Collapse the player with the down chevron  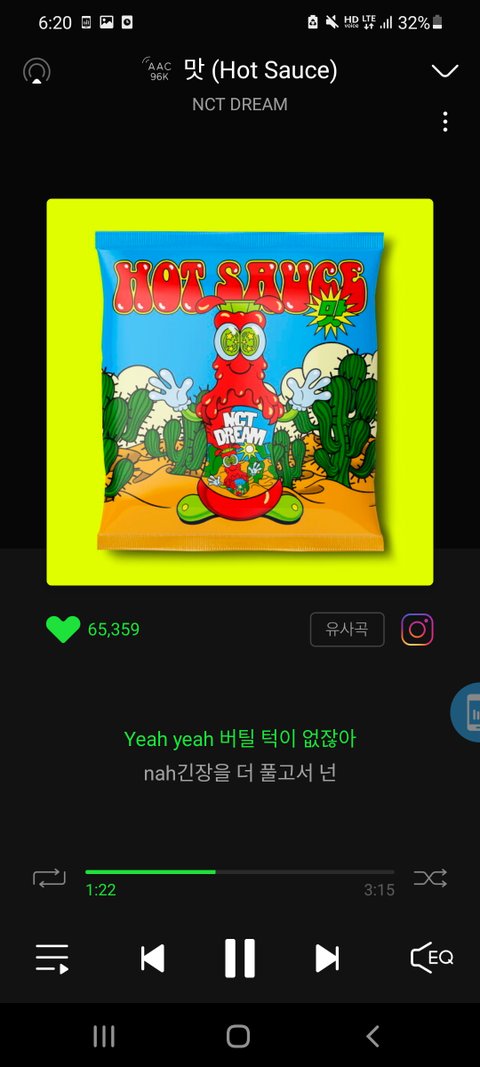pyautogui.click(x=445, y=71)
